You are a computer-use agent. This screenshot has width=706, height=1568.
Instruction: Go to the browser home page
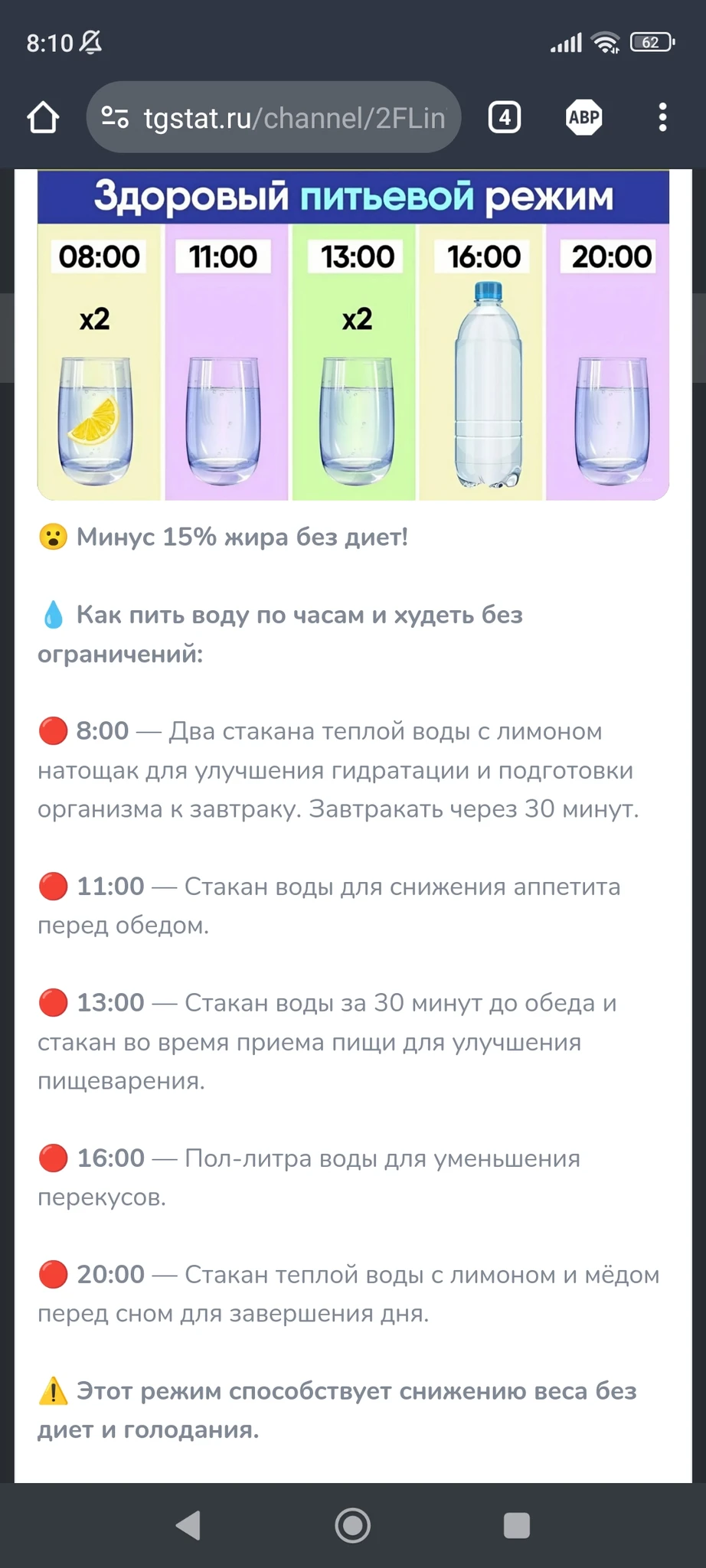[43, 118]
